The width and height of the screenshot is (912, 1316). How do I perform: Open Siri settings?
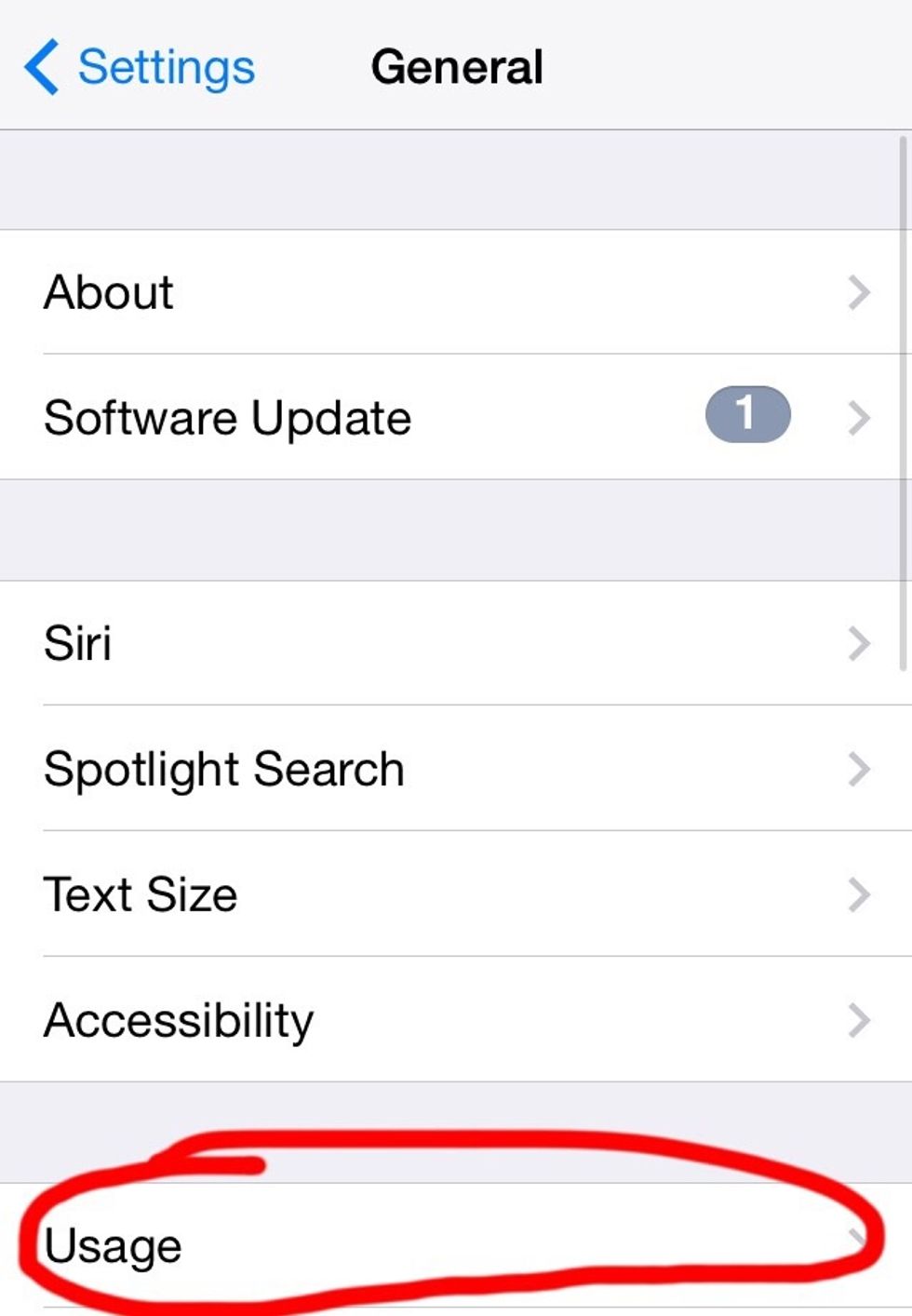pos(454,643)
